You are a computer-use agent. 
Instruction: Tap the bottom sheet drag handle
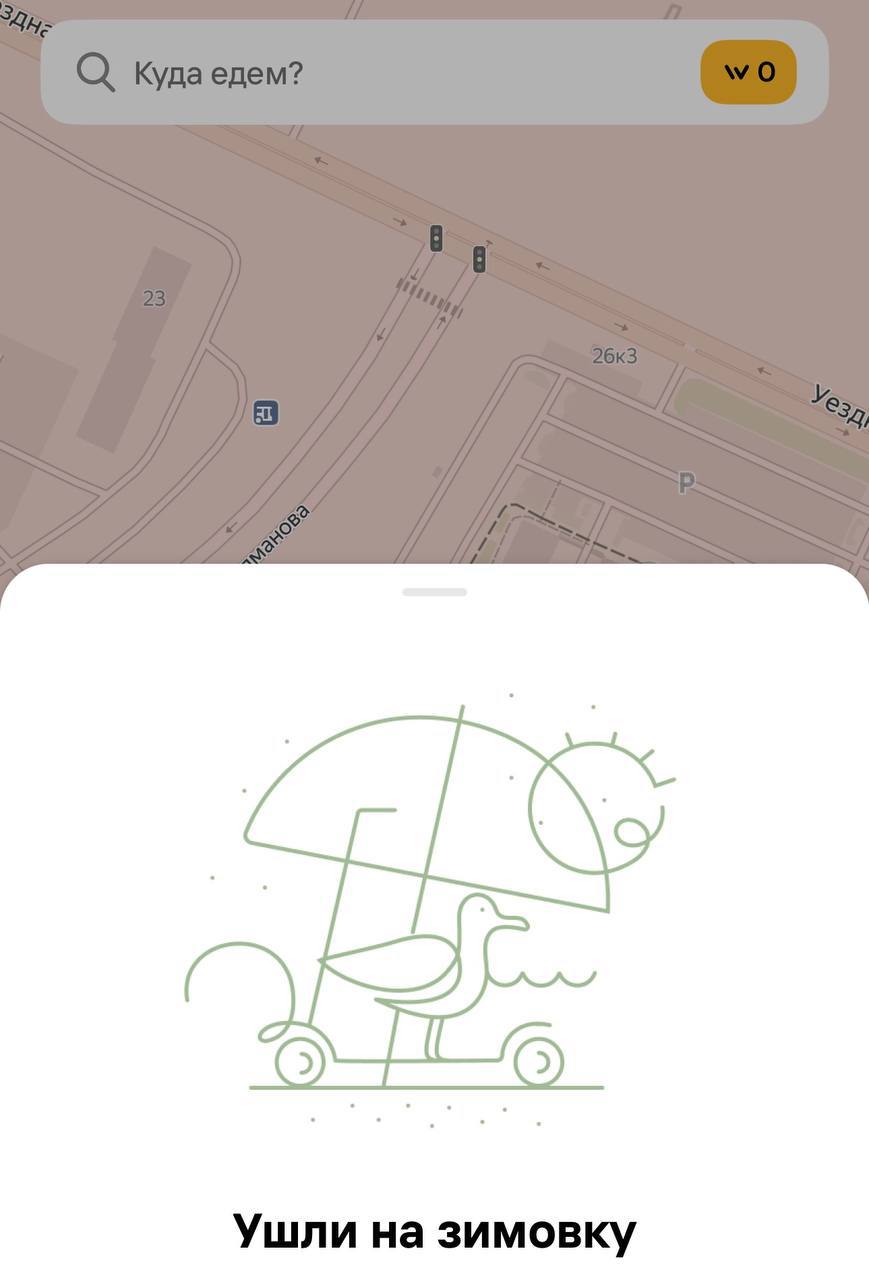[434, 592]
